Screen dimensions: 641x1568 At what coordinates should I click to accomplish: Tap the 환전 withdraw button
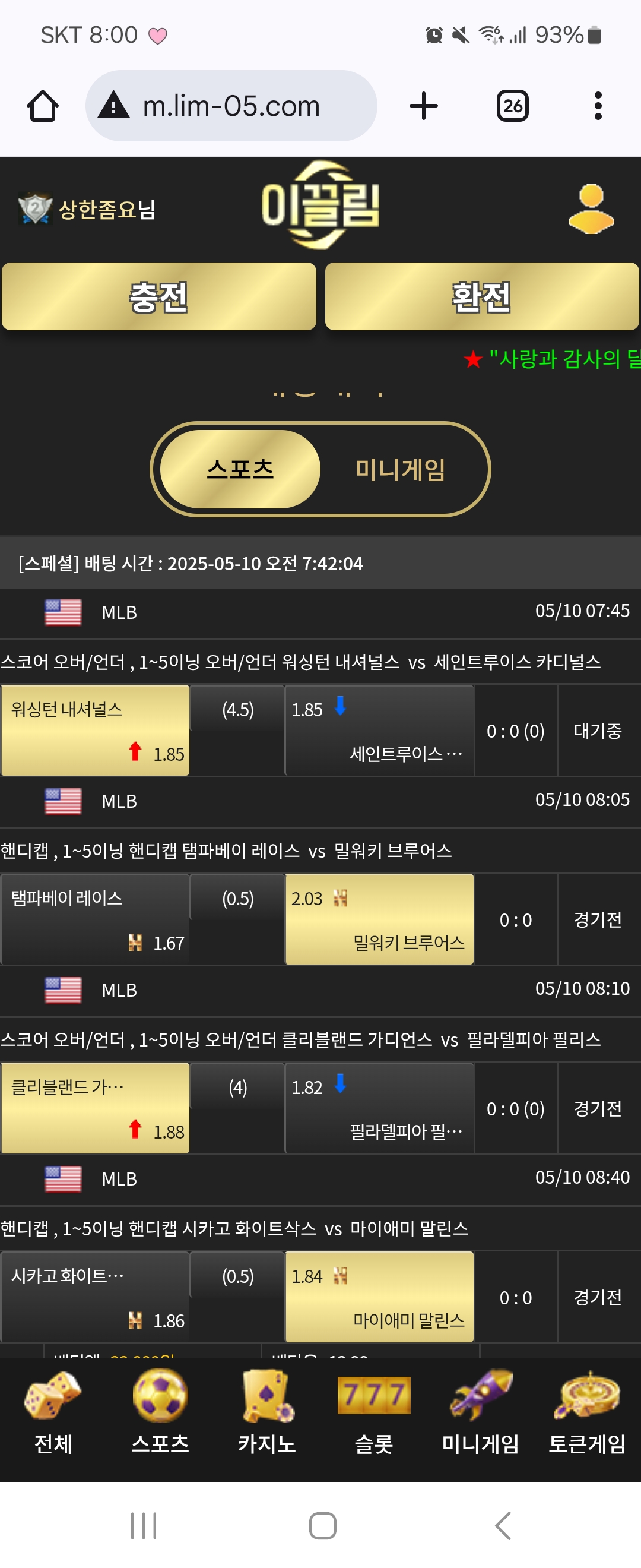pos(482,296)
